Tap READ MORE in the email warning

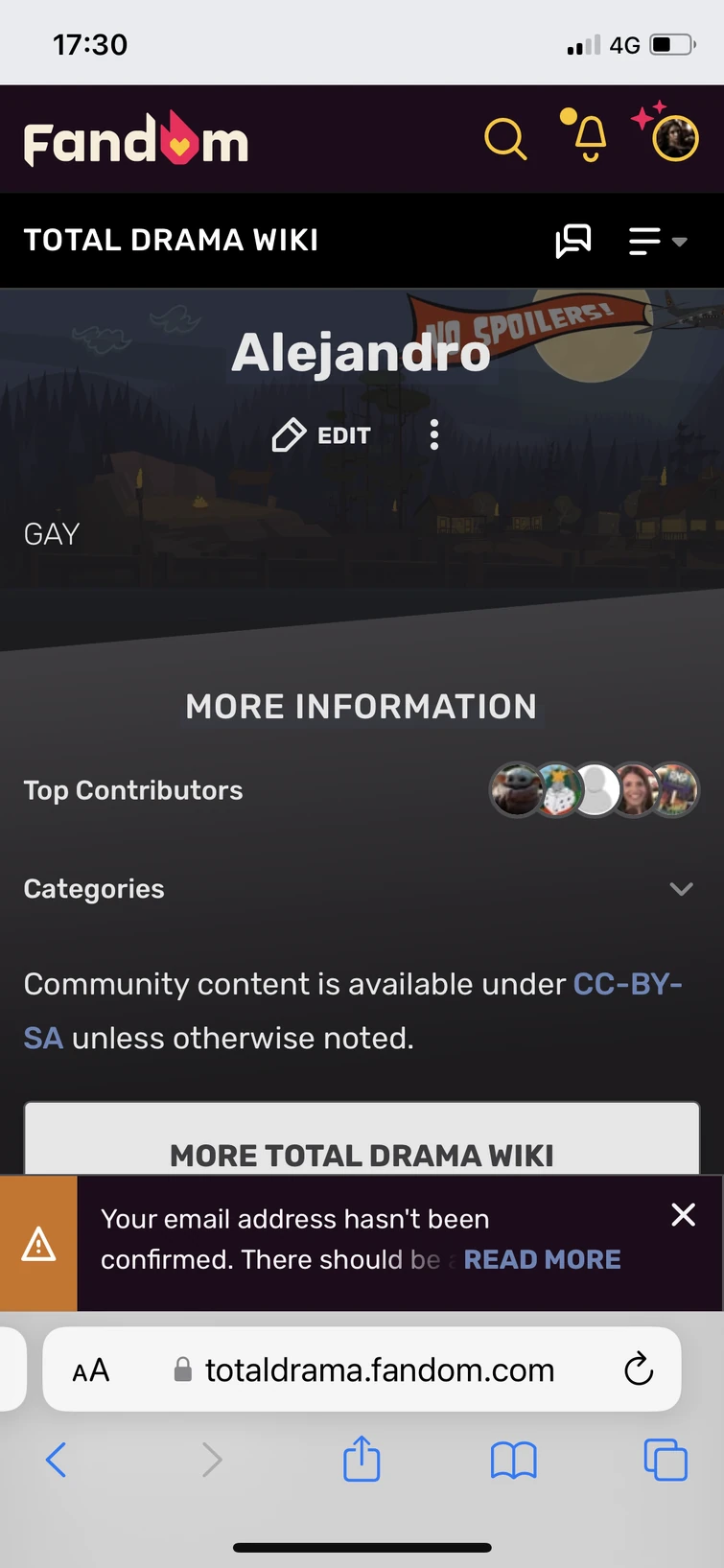point(543,1259)
